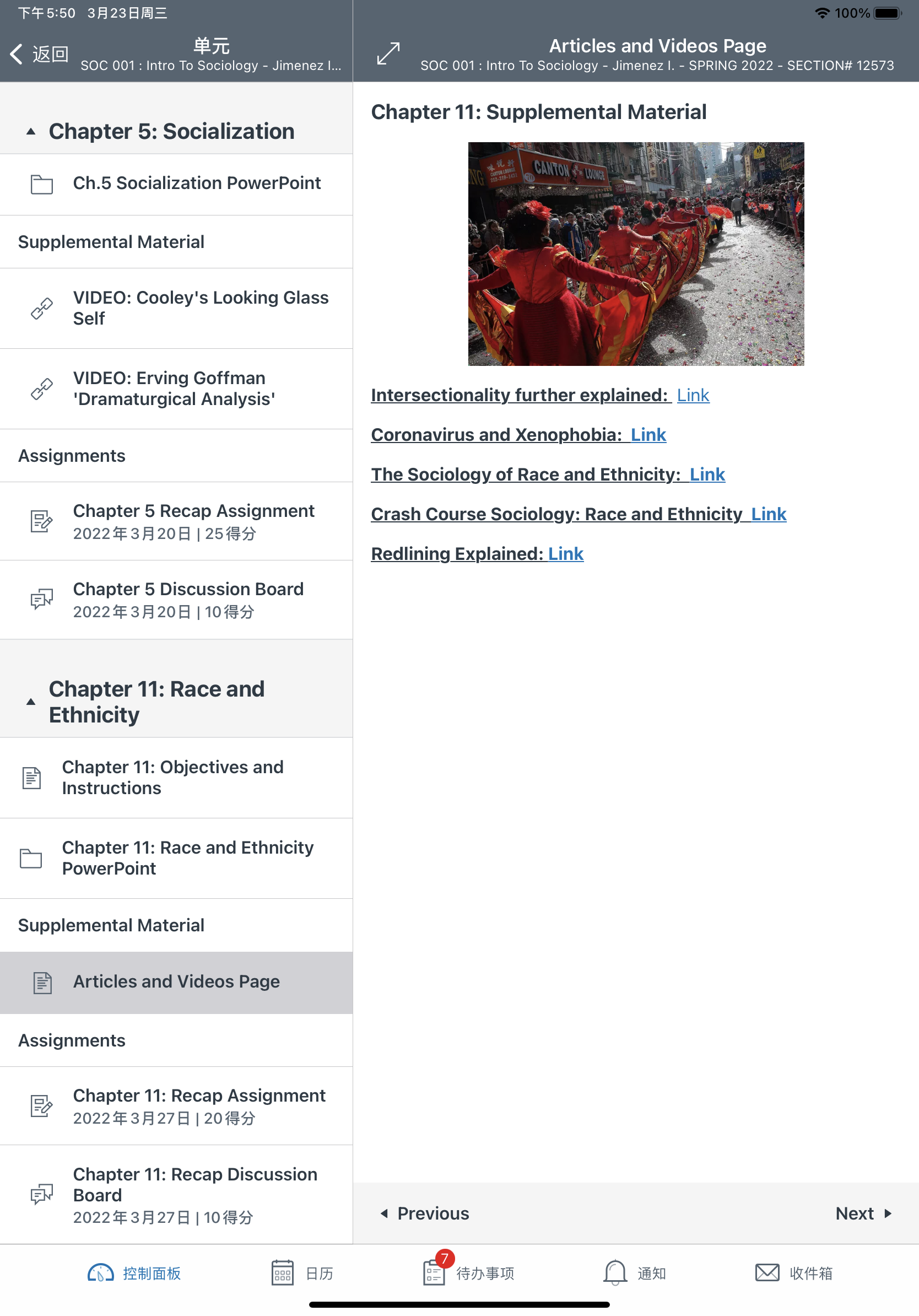Open Chapter 11: Recap Discussion Board

pyautogui.click(x=176, y=1195)
